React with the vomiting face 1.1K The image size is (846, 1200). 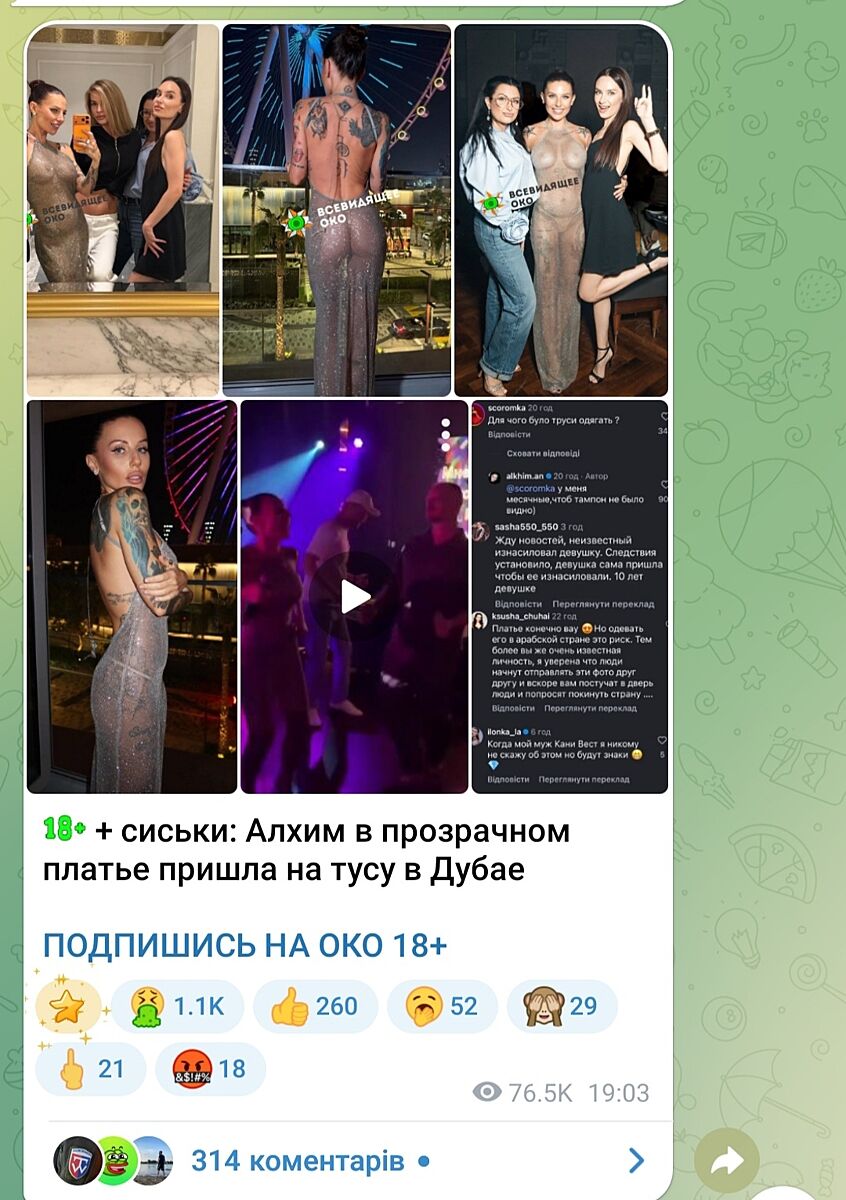pyautogui.click(x=177, y=1006)
